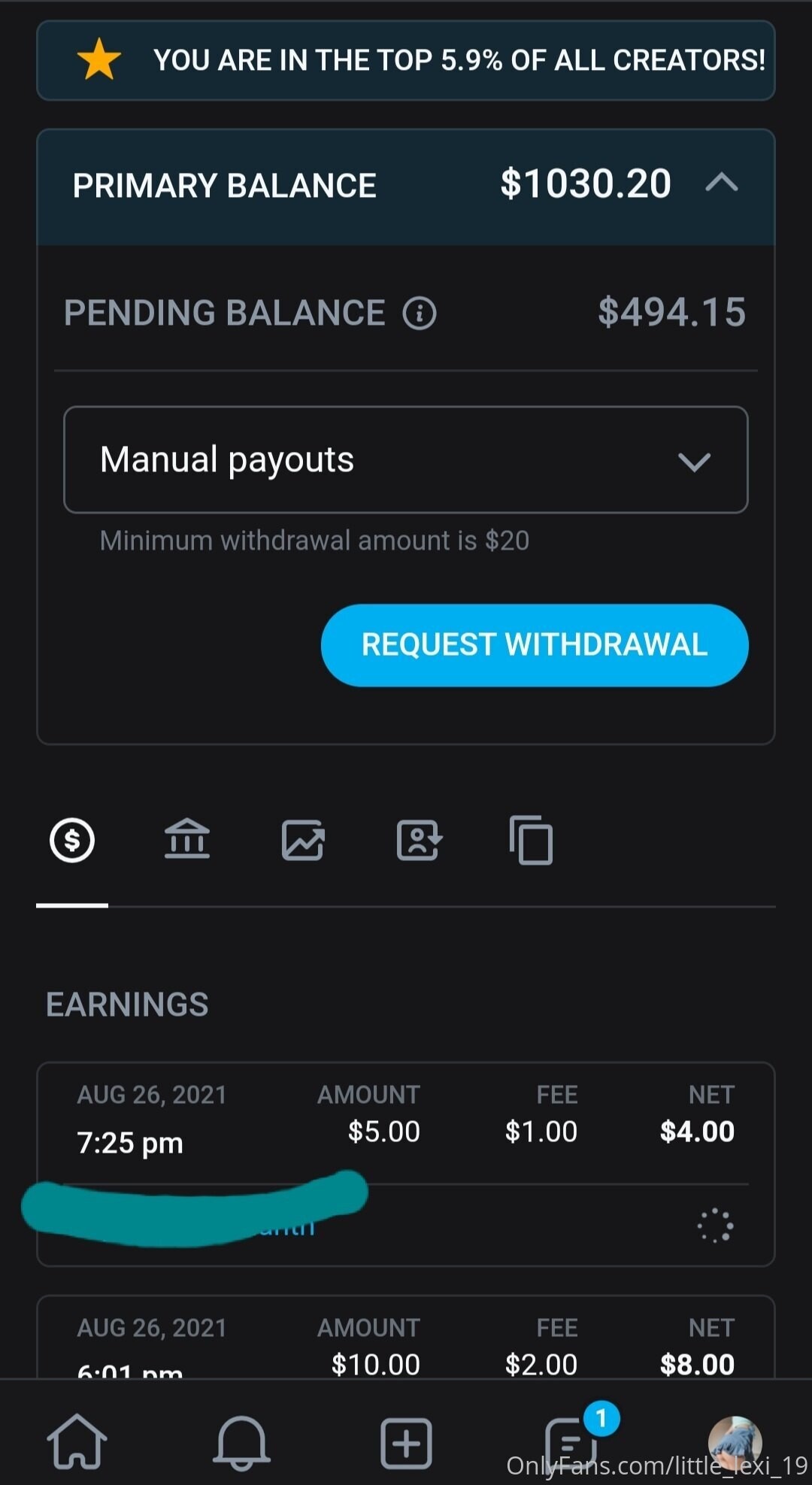Open the copy documents tab

point(532,841)
